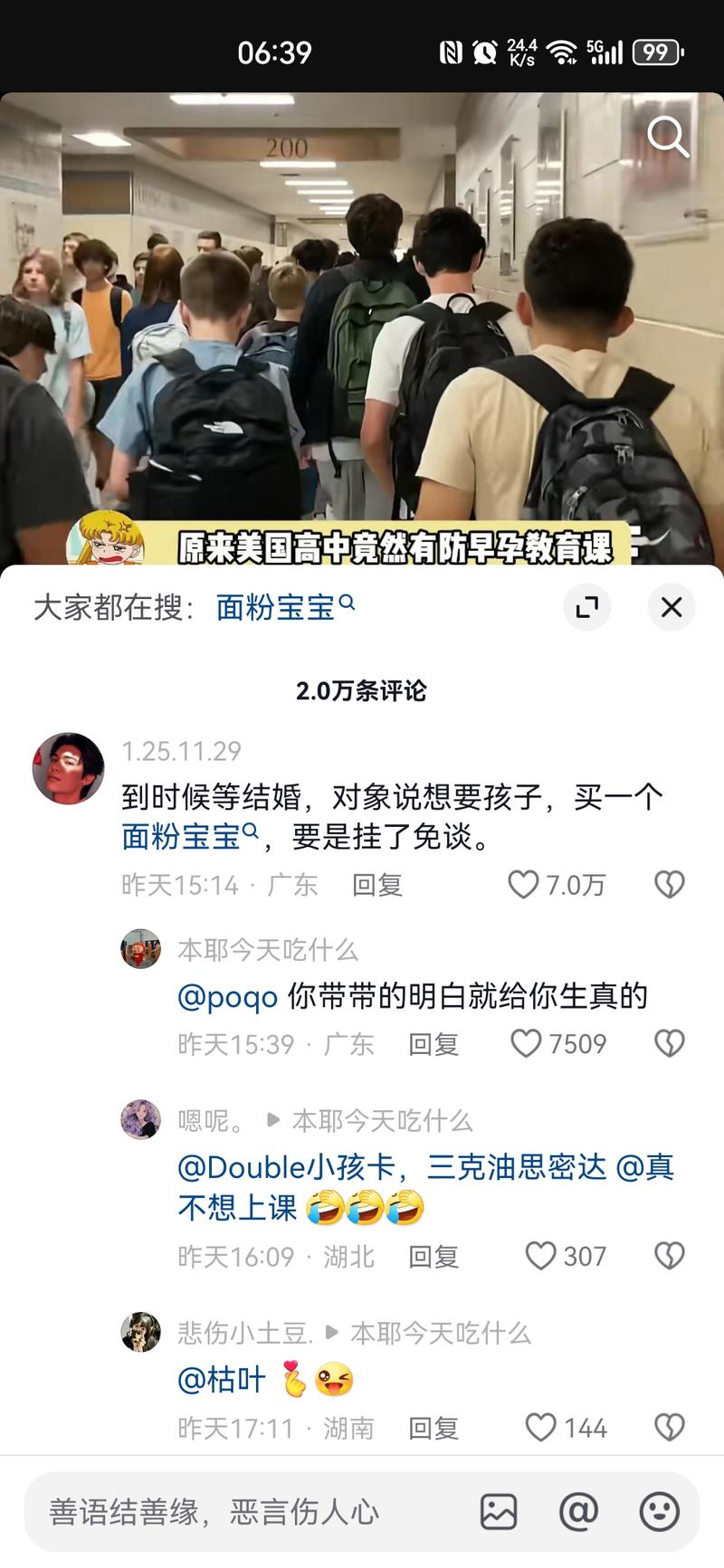Screen dimensions: 724x1568
Task: Attach an image to the comment
Action: tap(498, 1512)
